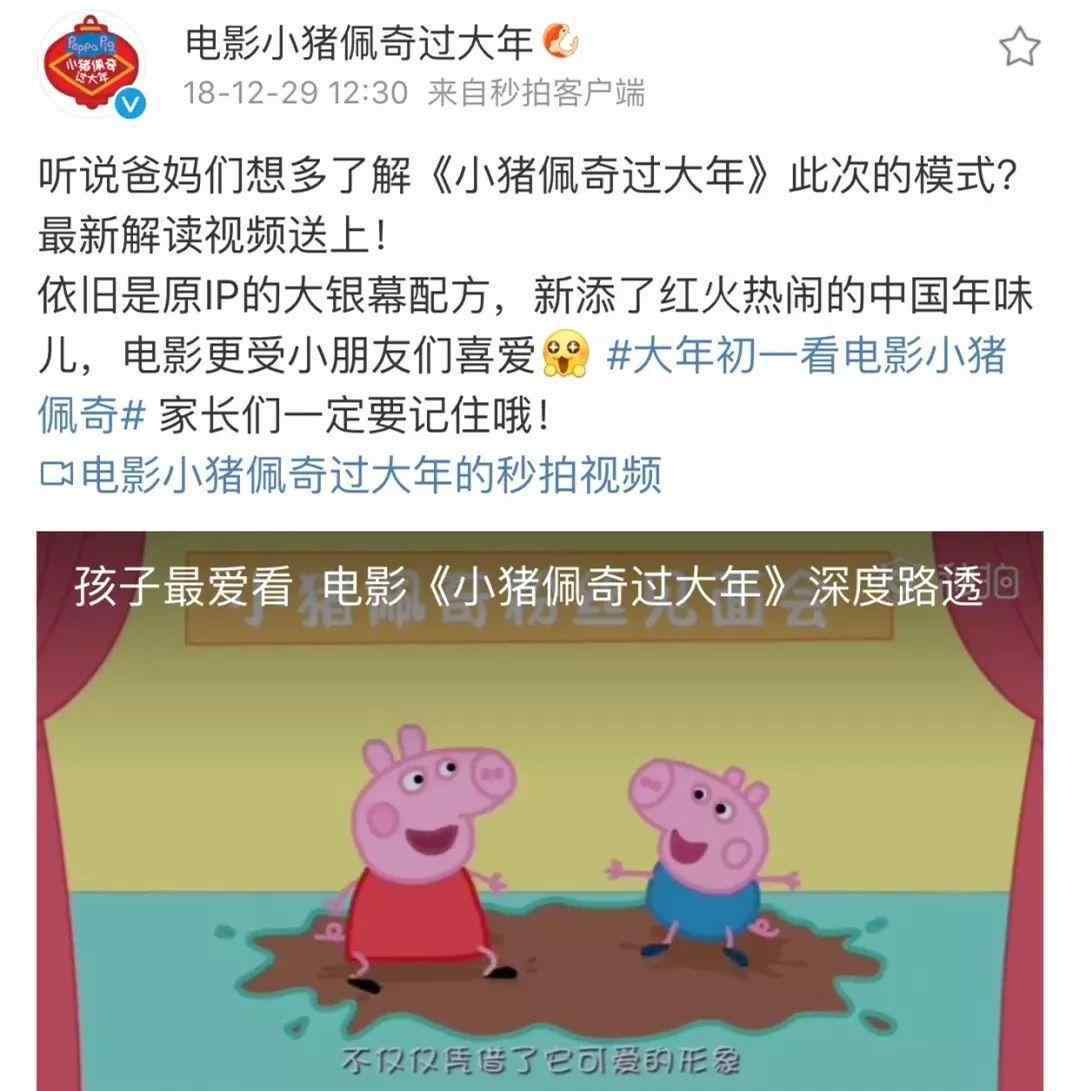
Task: Open the account name 电影小猪佩奇过大年
Action: 360,43
